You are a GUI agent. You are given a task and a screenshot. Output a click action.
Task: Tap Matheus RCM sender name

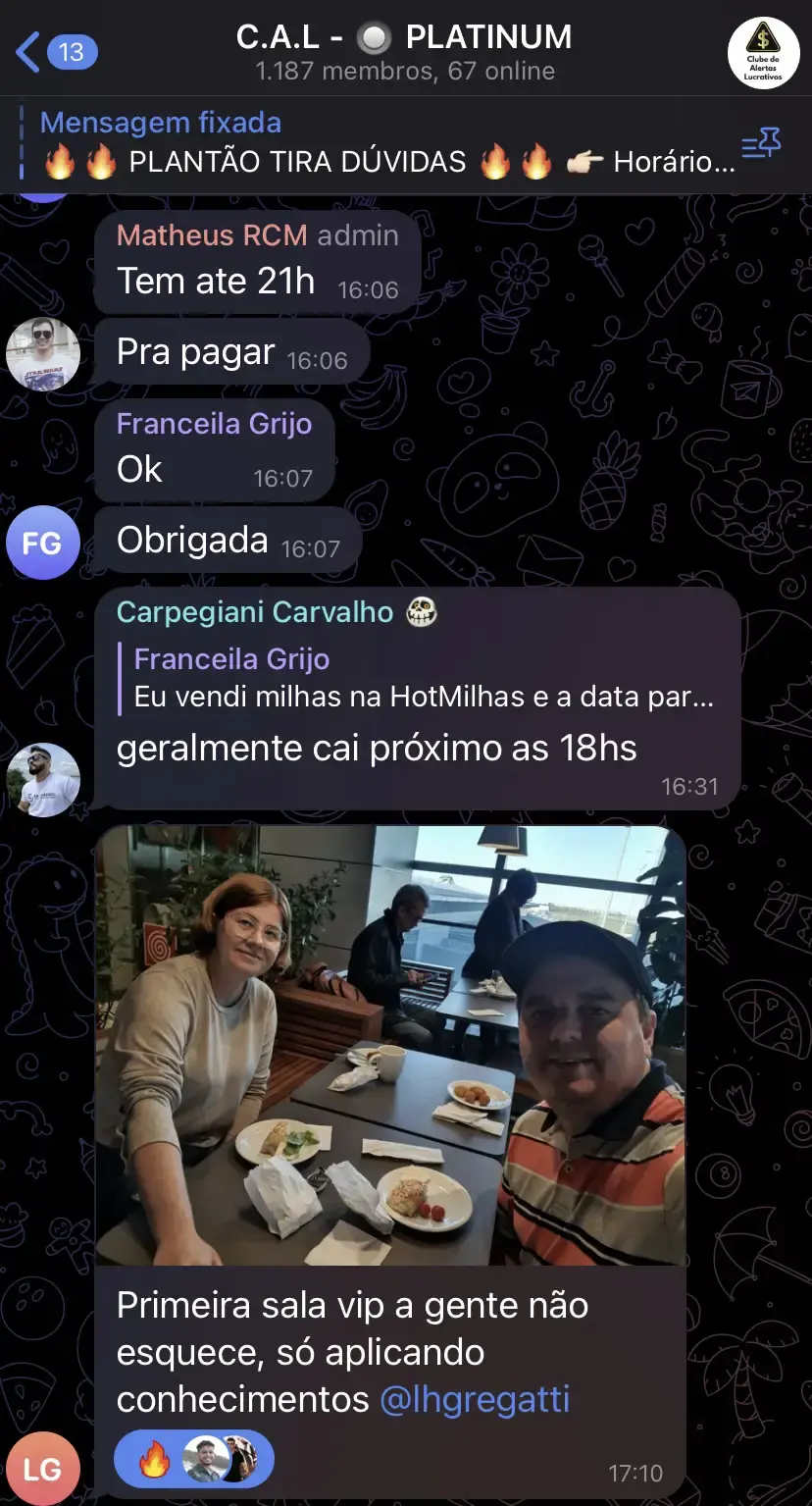(211, 235)
